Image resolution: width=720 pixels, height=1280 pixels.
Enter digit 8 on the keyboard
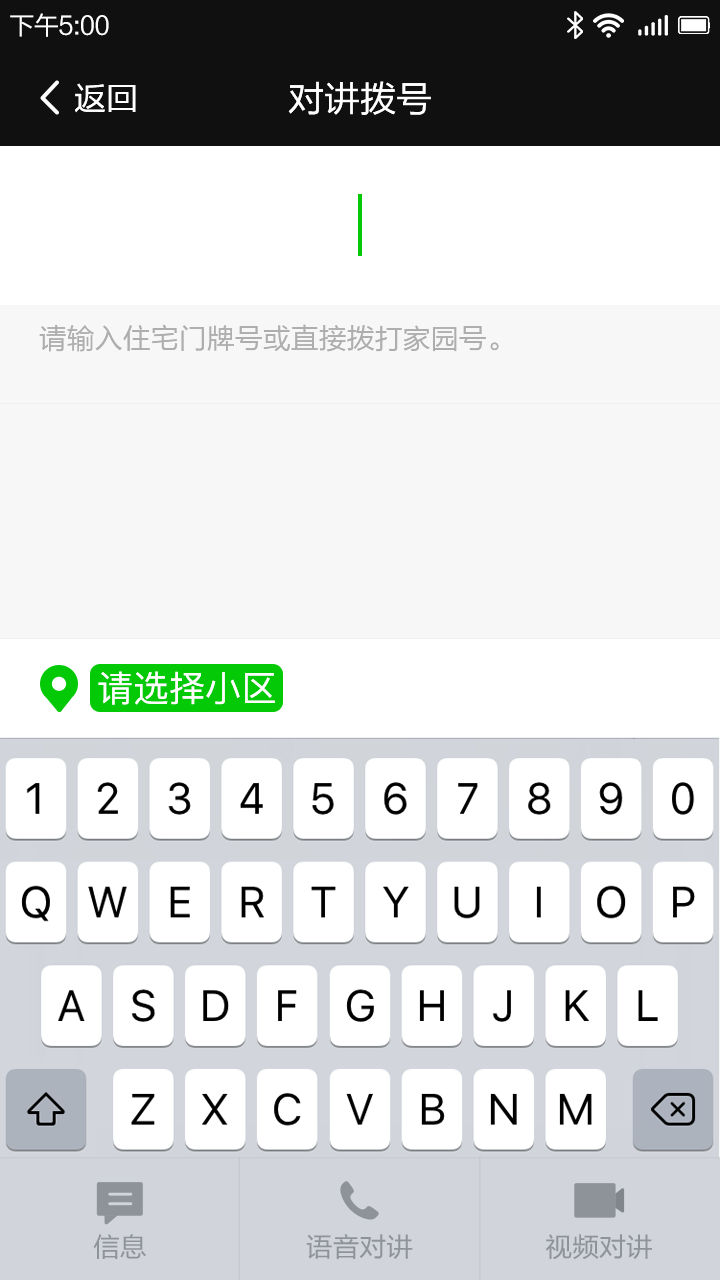click(539, 798)
